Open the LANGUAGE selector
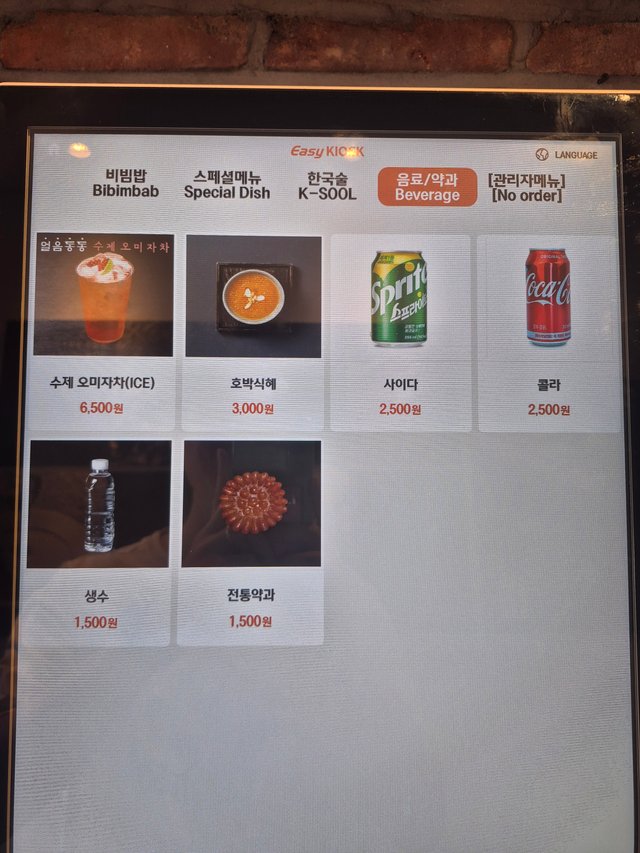This screenshot has height=853, width=640. click(566, 155)
